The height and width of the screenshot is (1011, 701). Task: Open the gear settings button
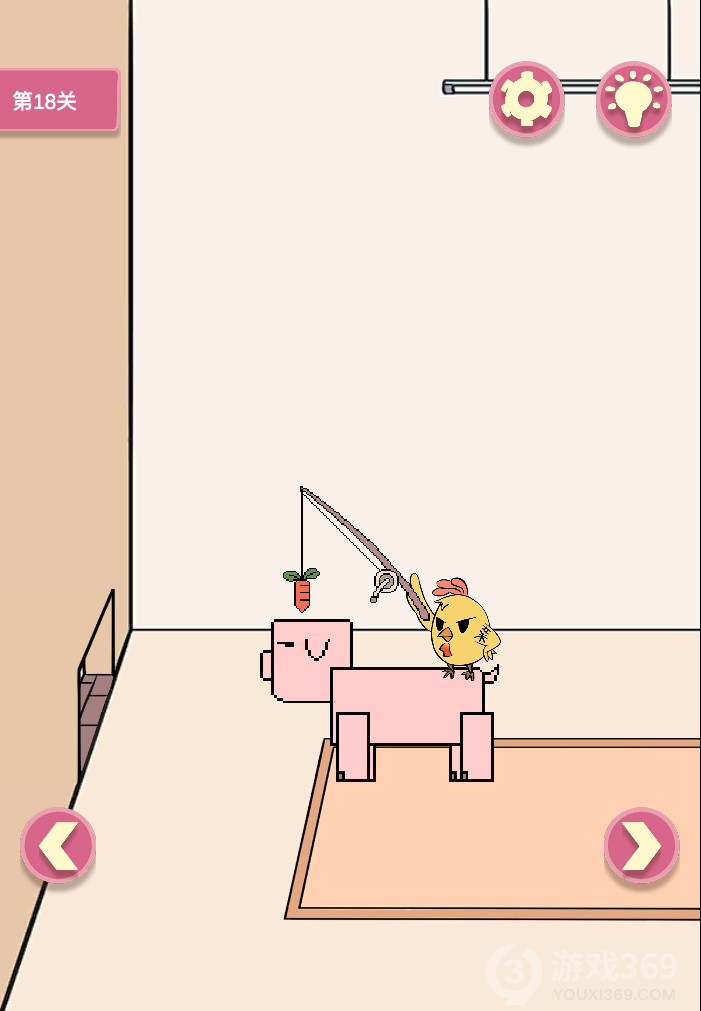pyautogui.click(x=526, y=98)
